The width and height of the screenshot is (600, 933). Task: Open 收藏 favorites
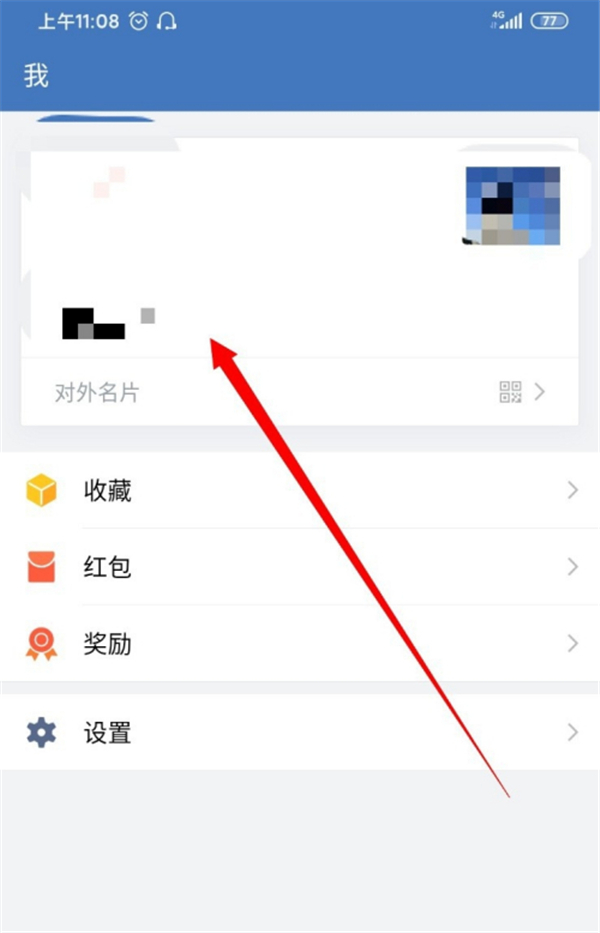[108, 491]
